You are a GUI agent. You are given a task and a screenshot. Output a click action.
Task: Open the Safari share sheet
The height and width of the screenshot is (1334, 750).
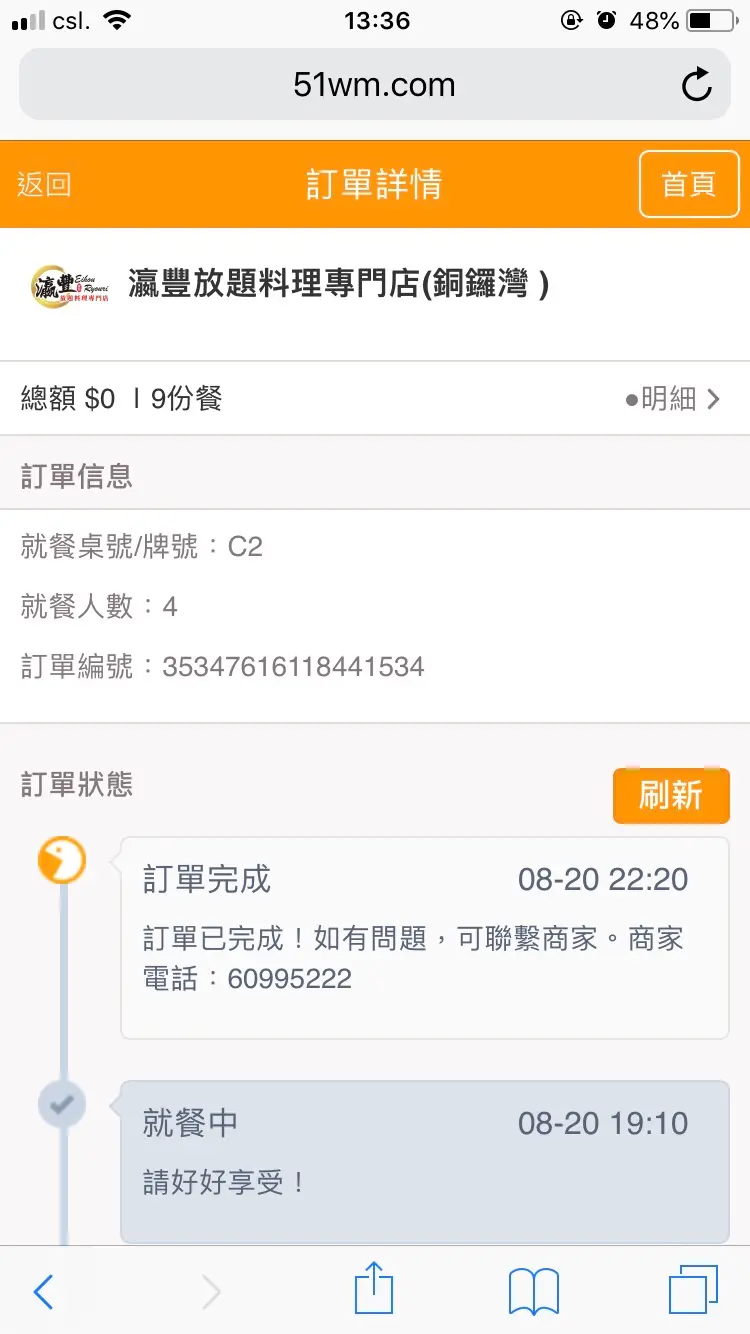[374, 1290]
